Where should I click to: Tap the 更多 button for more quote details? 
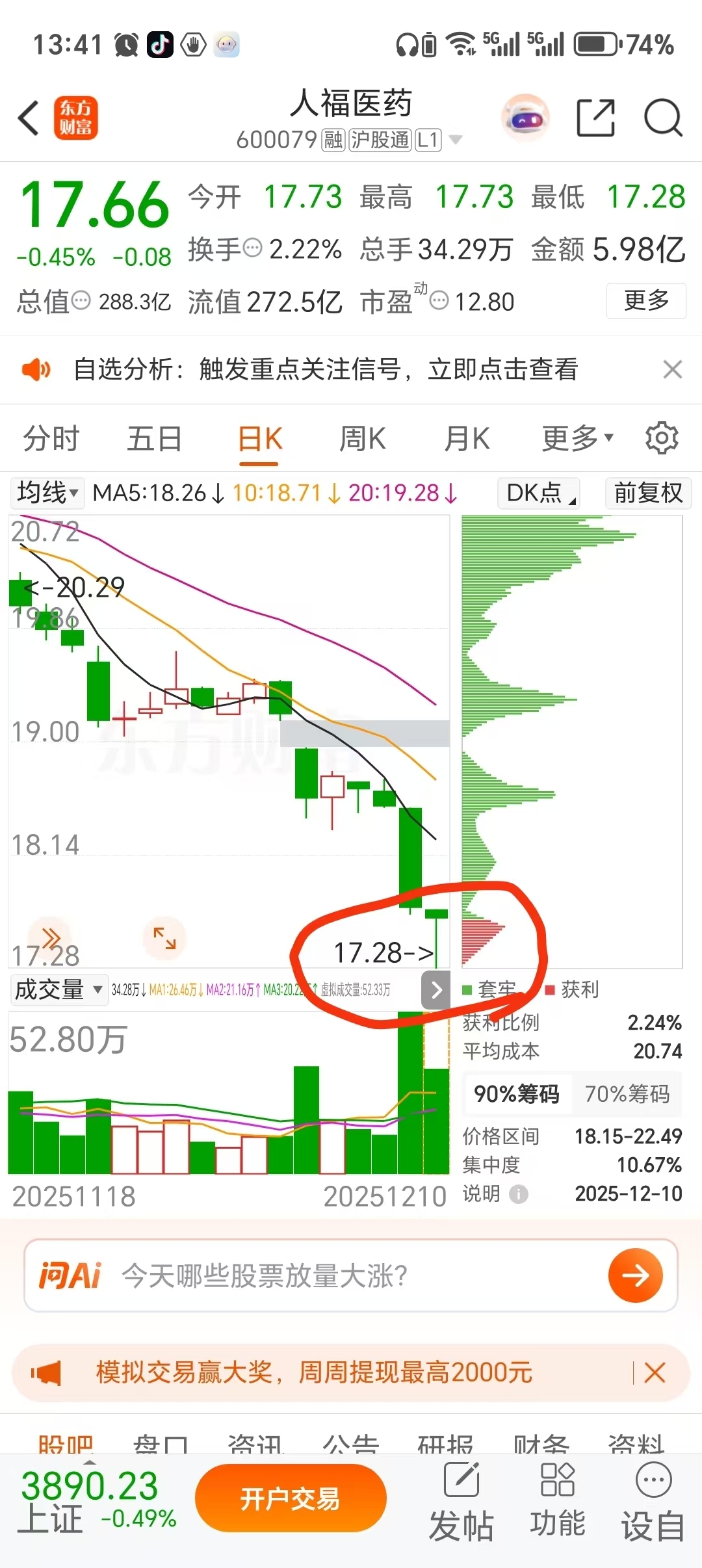pos(645,300)
